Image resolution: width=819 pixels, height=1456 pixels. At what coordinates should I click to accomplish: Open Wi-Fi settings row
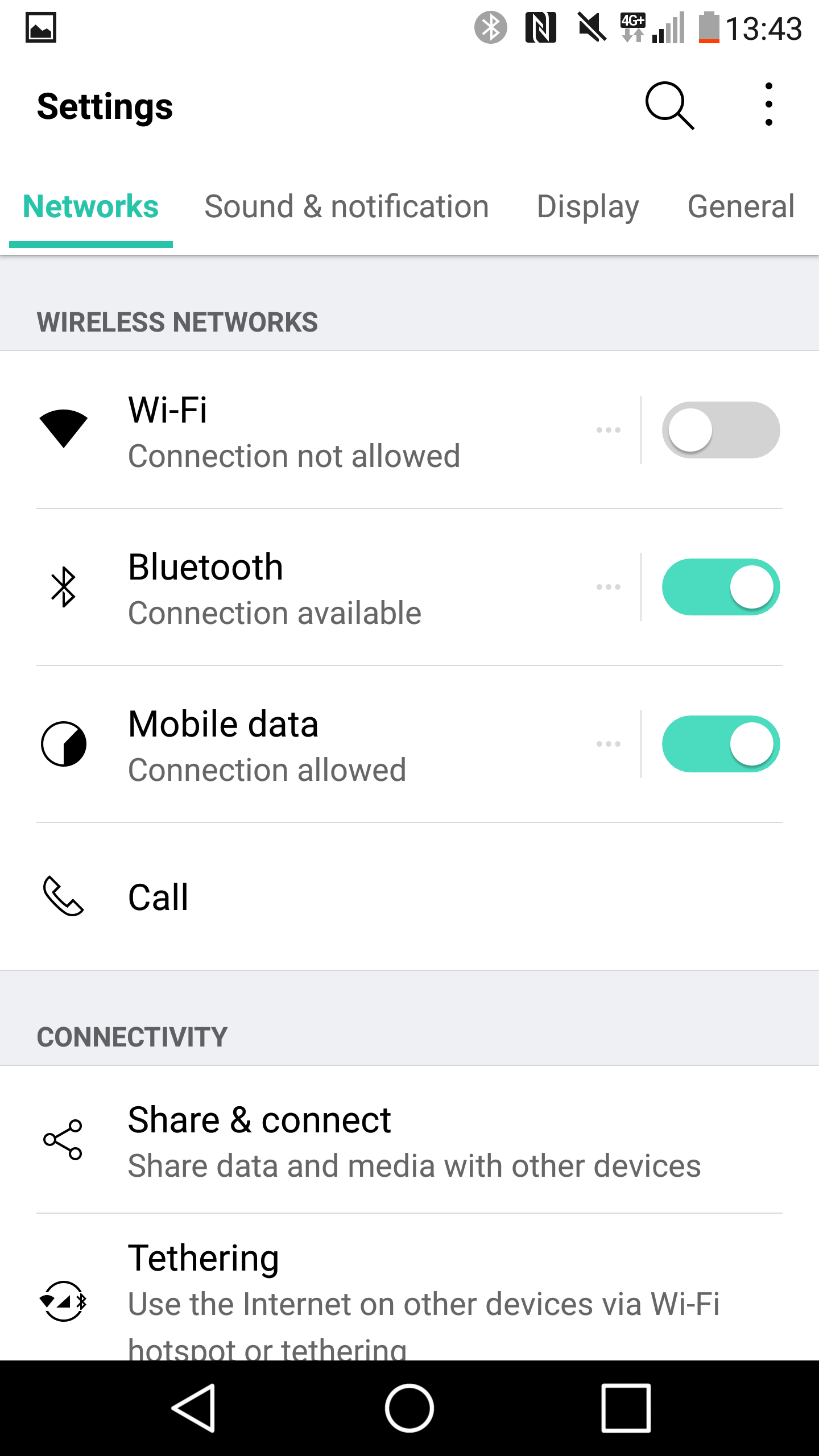pos(318,430)
